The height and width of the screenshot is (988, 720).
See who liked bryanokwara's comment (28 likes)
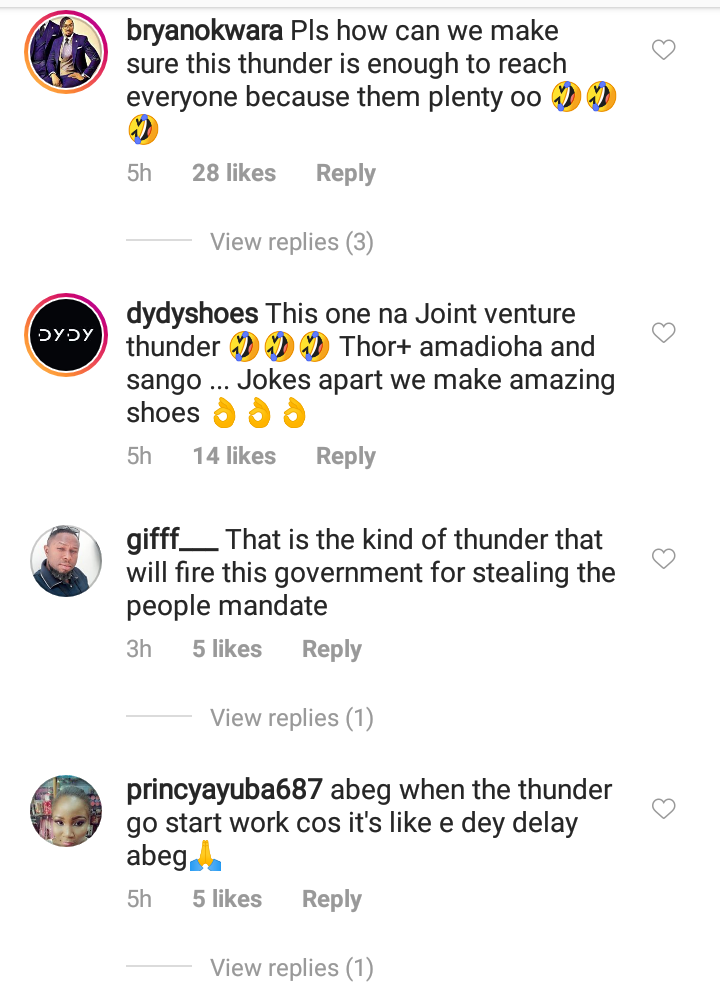[x=233, y=173]
